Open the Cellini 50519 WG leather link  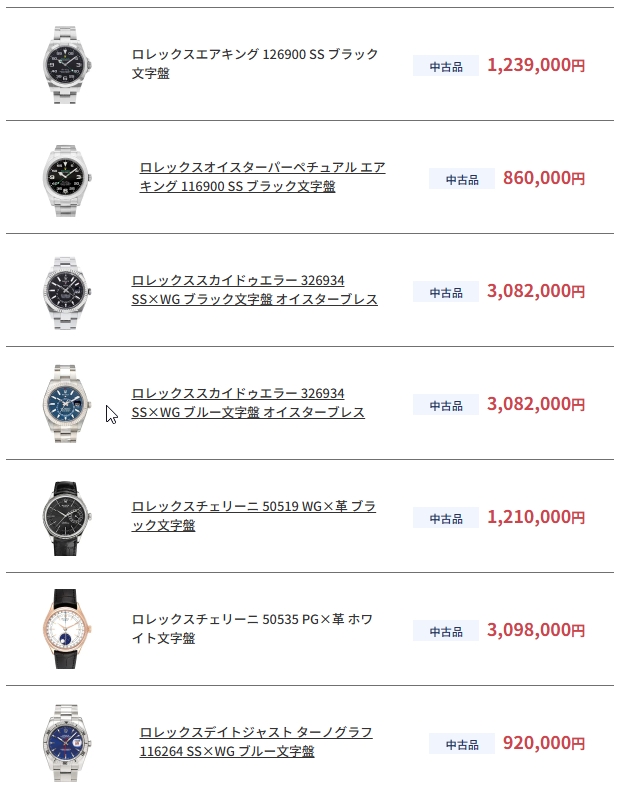(x=253, y=516)
